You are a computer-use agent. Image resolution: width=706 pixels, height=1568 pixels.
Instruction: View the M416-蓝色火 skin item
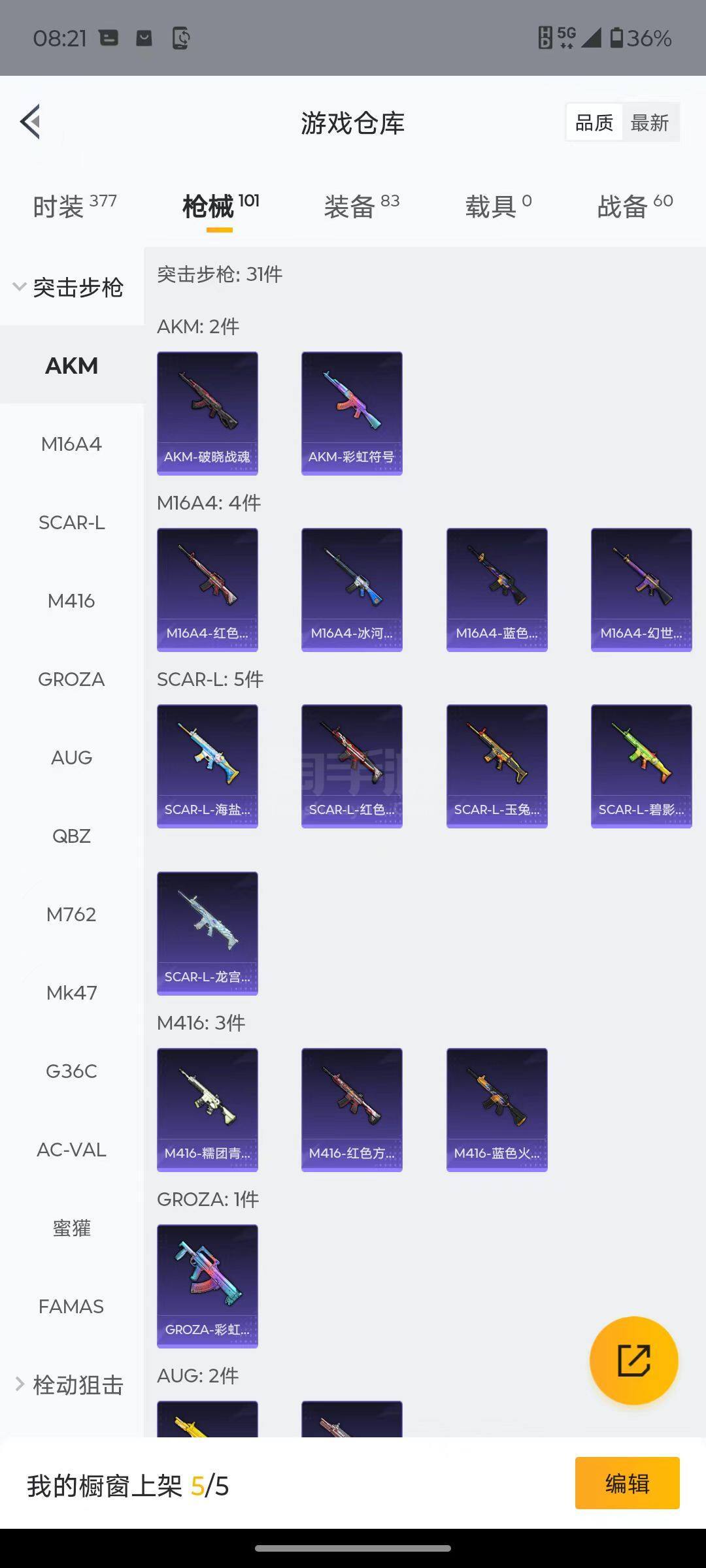[497, 1109]
